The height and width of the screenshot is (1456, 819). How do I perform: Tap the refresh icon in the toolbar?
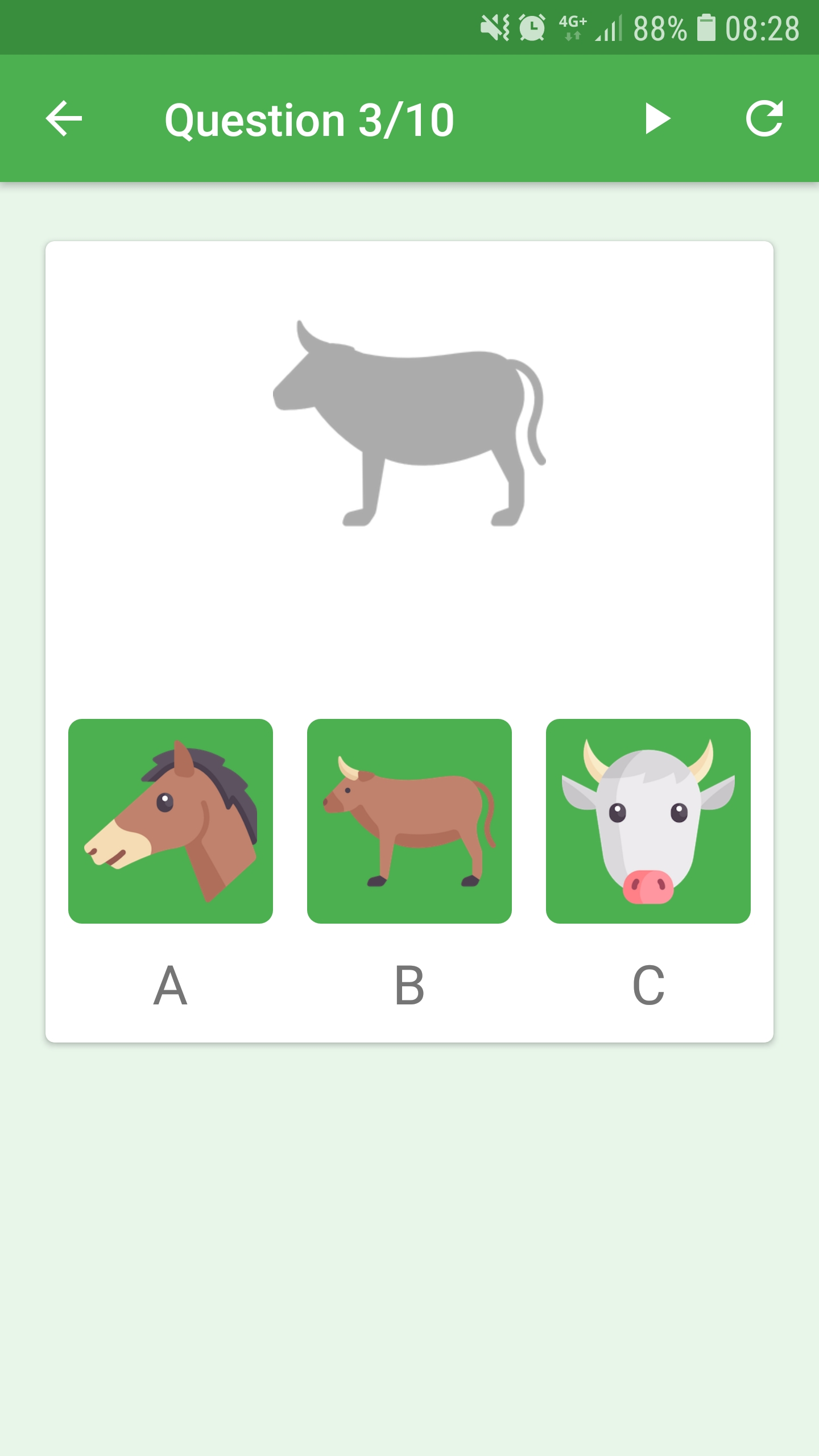[764, 118]
